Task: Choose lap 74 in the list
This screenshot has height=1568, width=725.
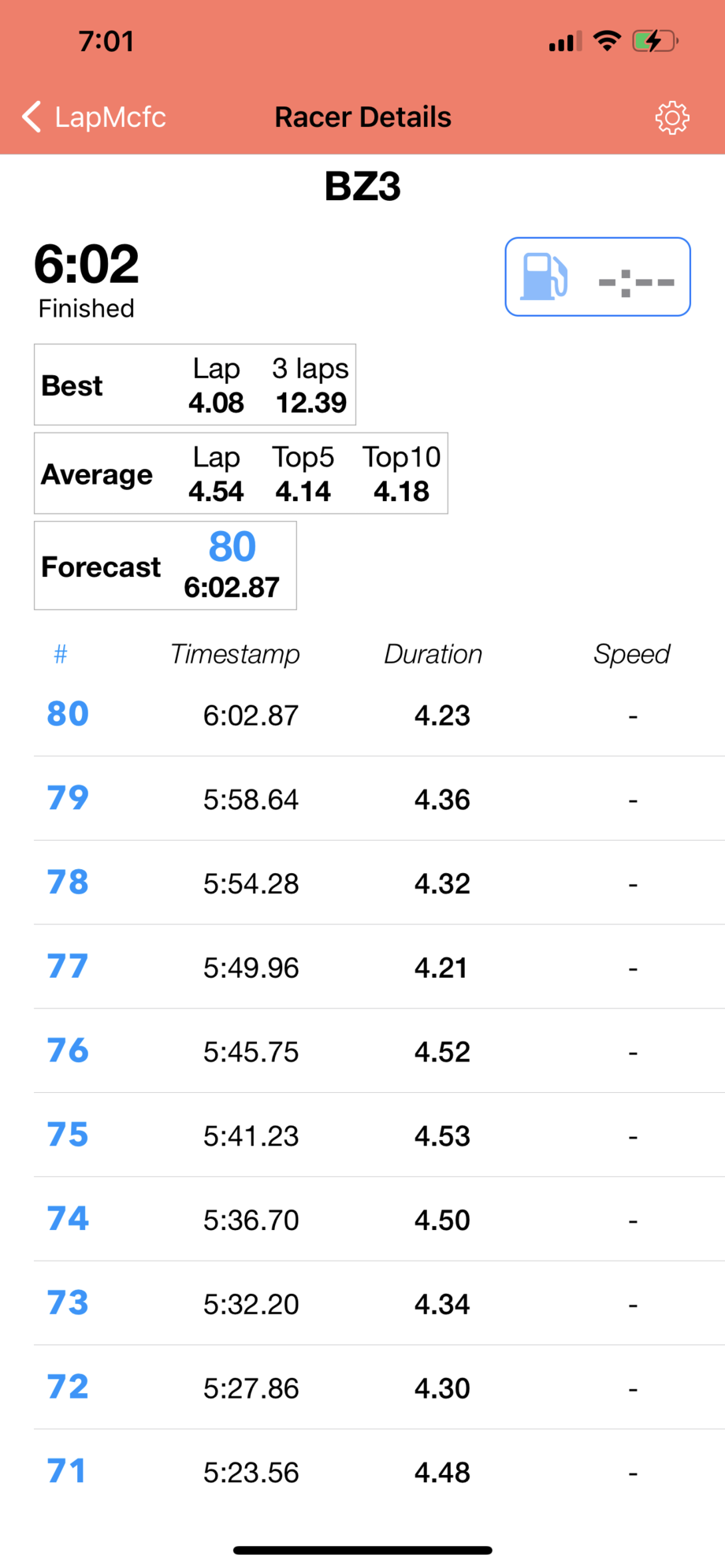Action: tap(379, 1220)
